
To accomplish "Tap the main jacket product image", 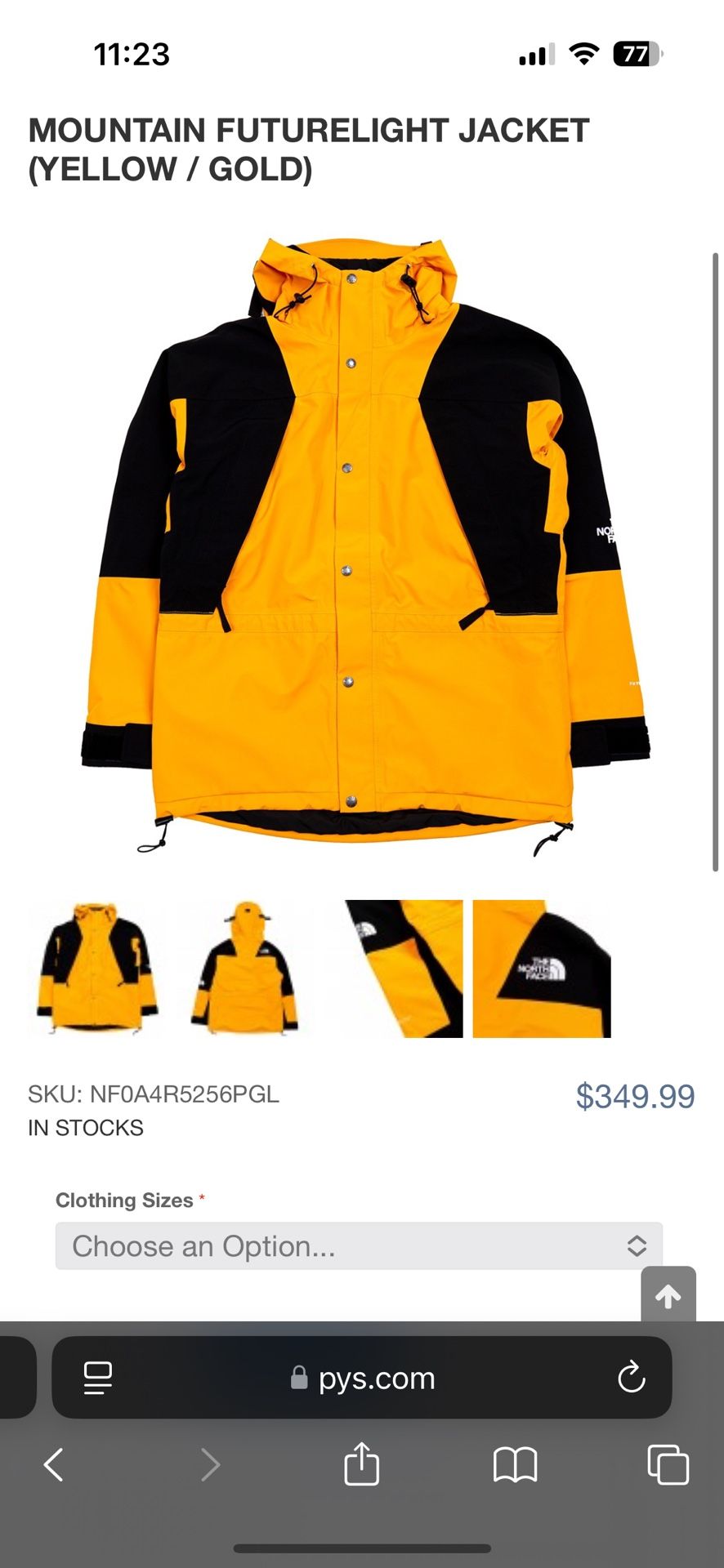I will click(x=362, y=539).
